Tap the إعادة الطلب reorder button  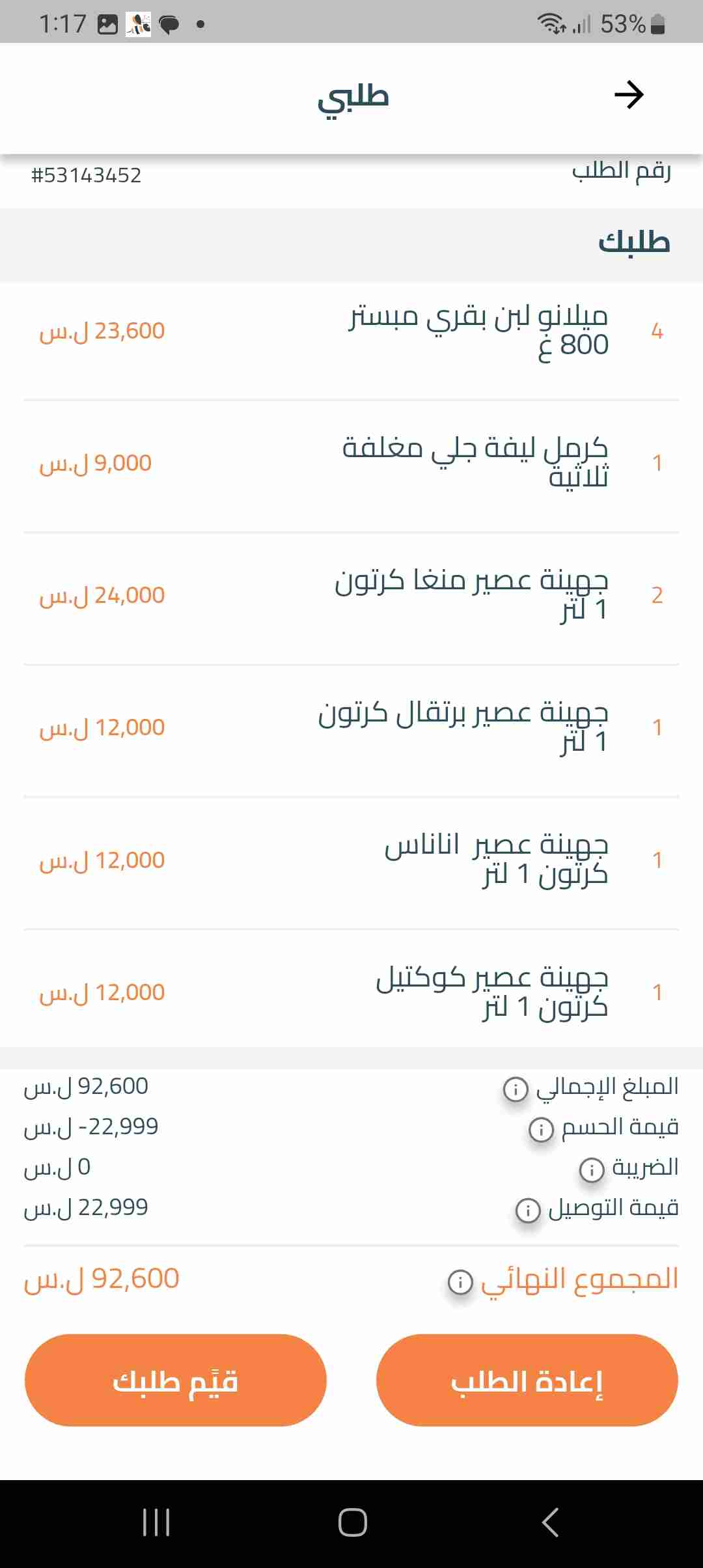click(x=527, y=1380)
